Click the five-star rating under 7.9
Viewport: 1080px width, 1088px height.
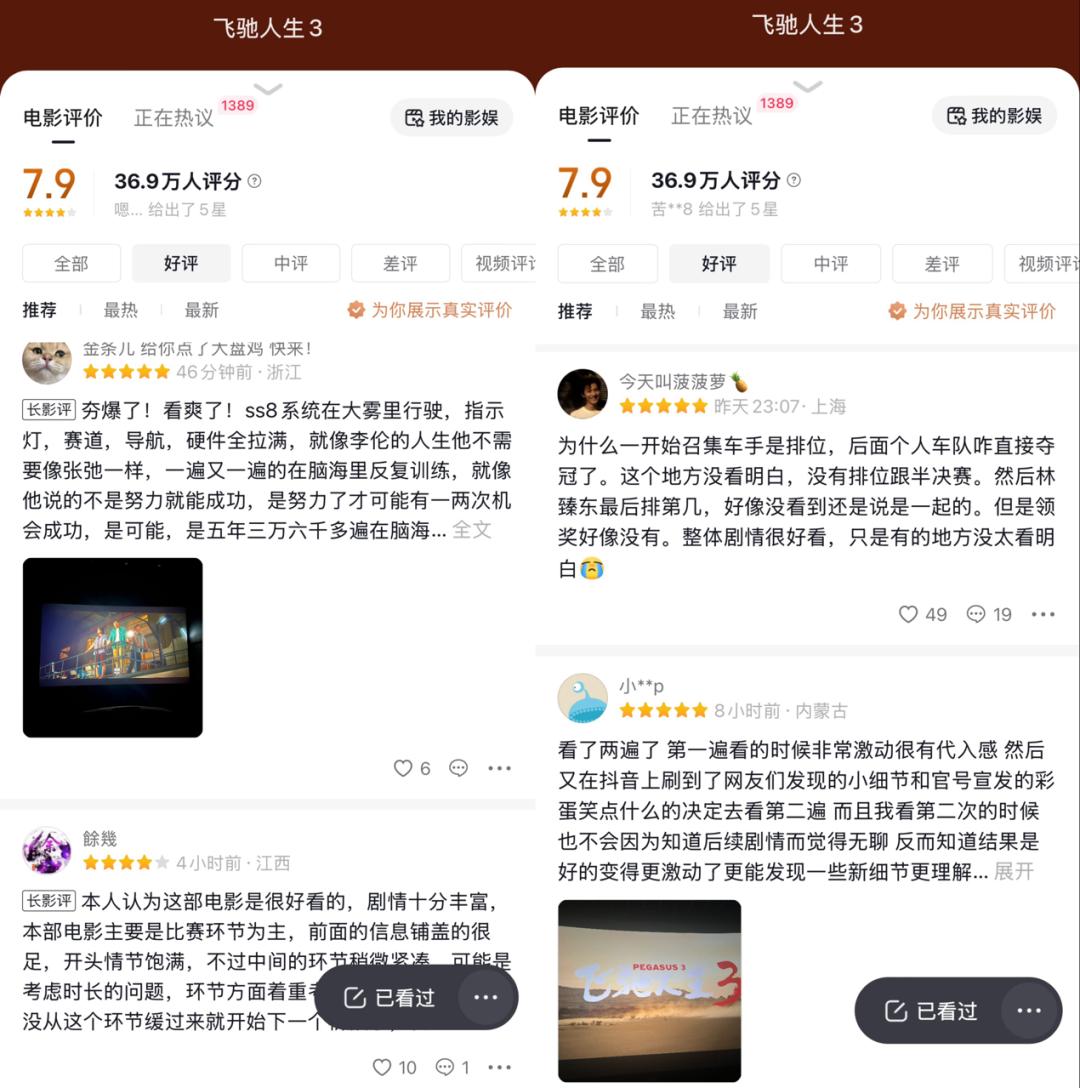click(x=49, y=210)
